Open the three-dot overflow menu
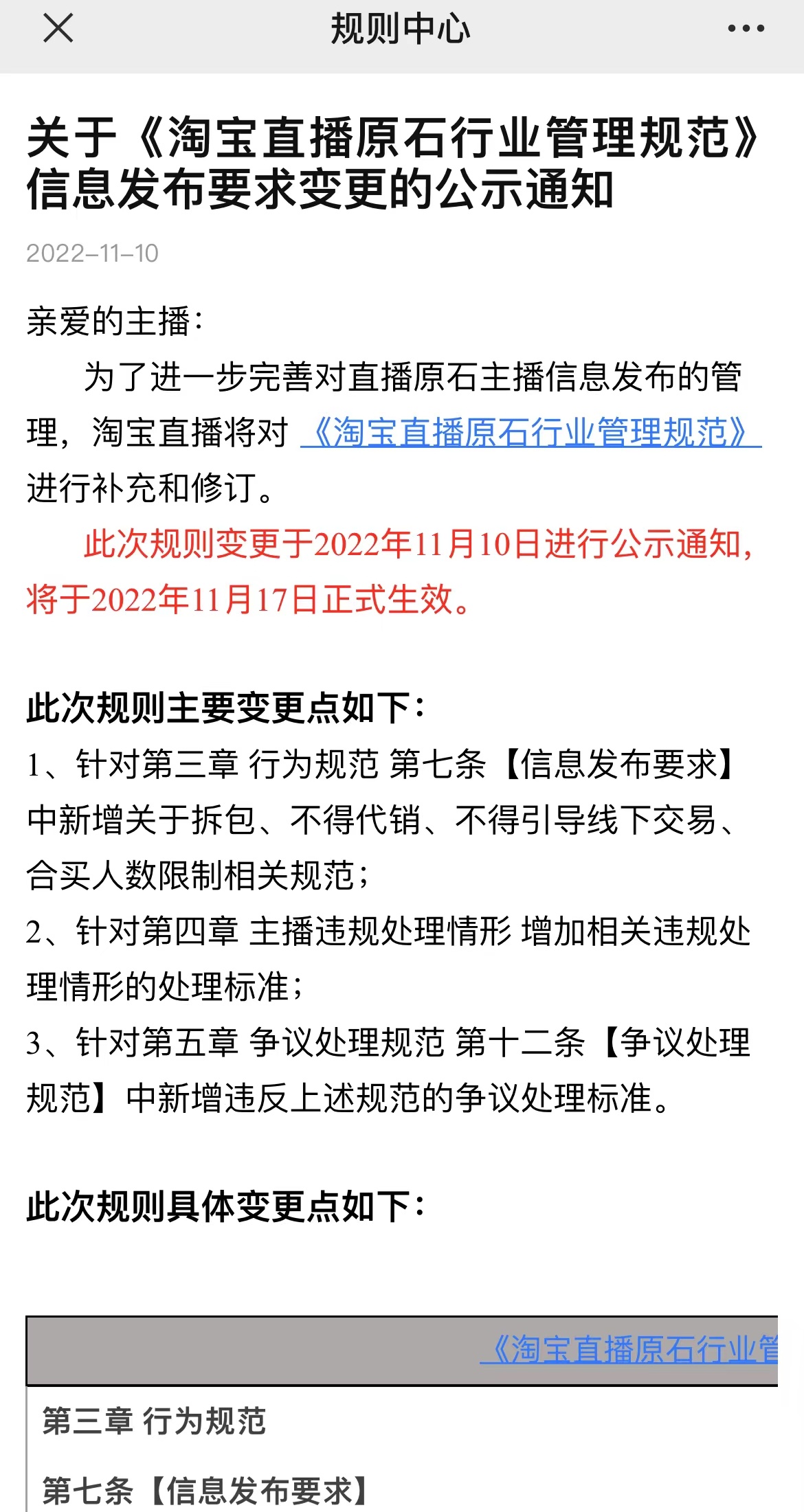804x1512 pixels. (746, 29)
